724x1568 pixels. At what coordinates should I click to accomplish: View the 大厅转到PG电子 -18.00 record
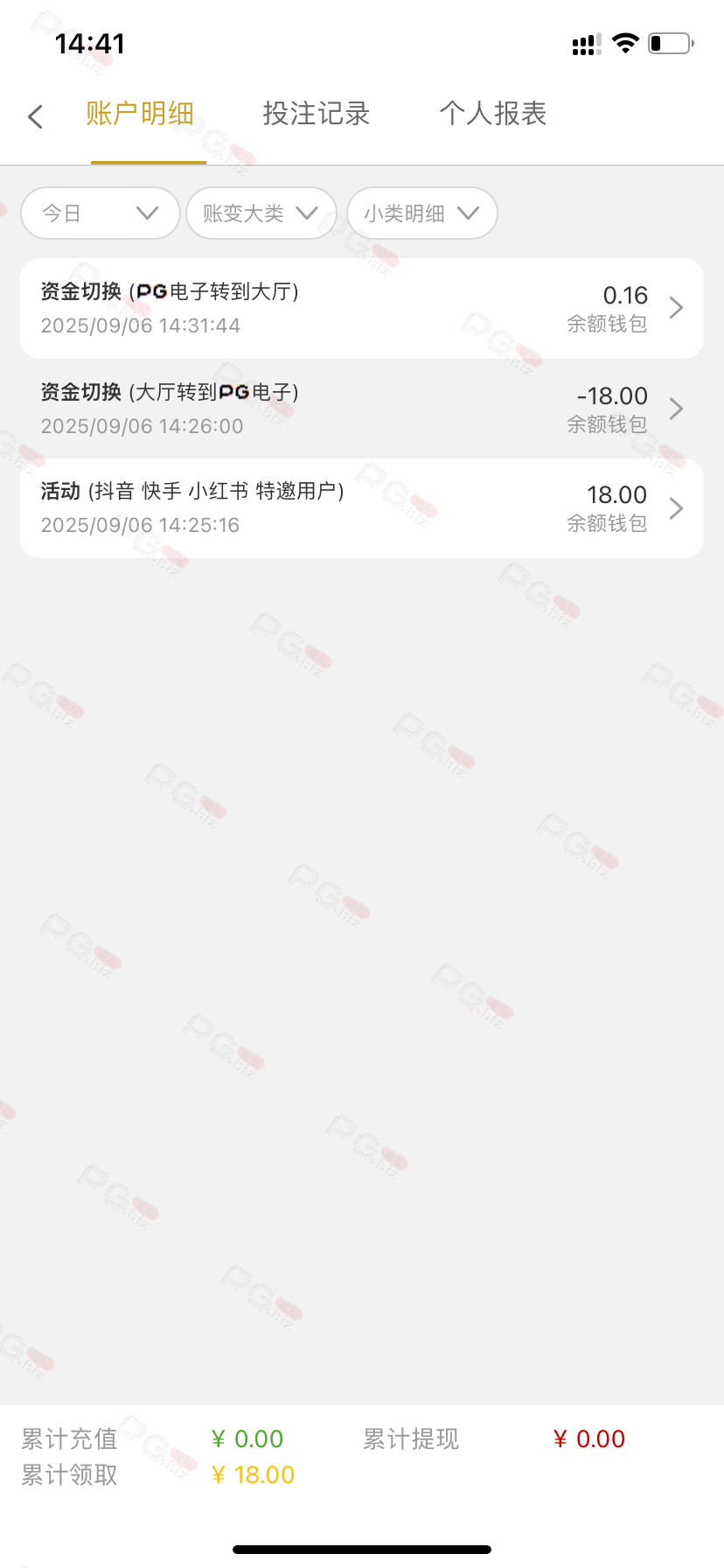tap(362, 409)
